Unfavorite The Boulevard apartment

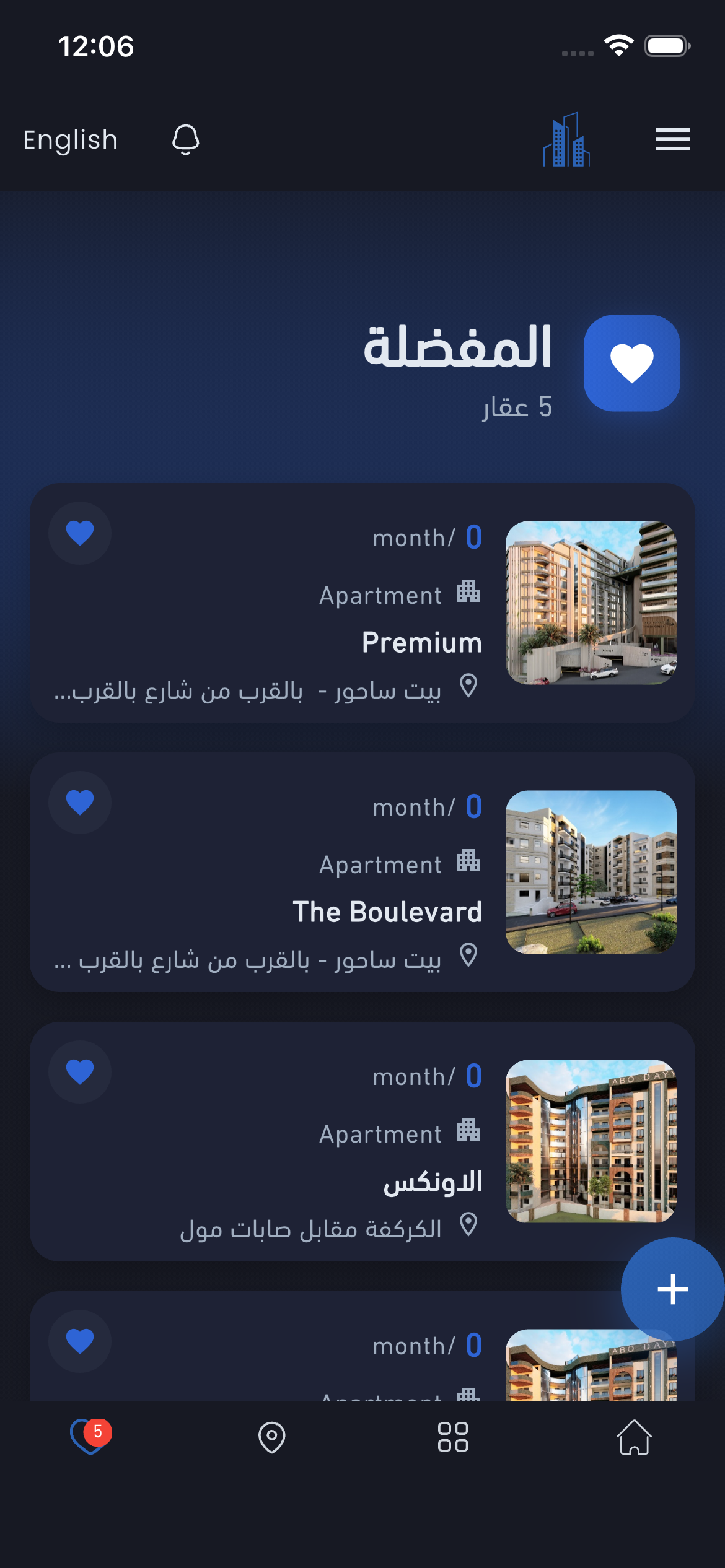click(80, 803)
